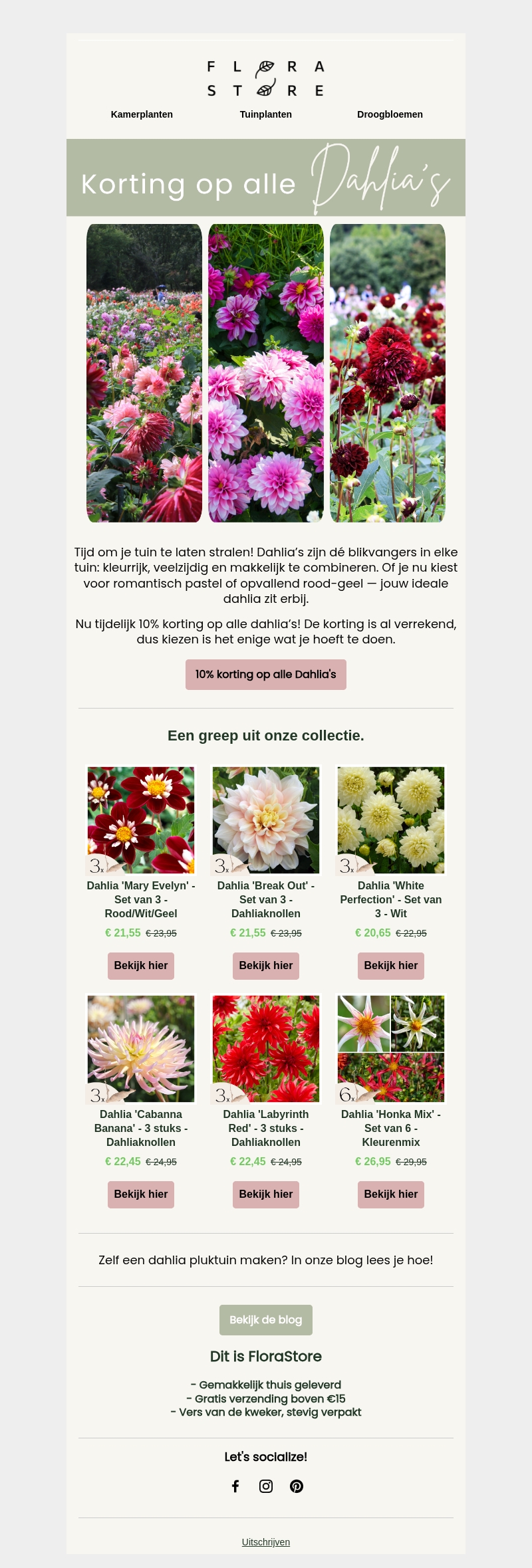
Task: View Dahlia 'Mary Evelyn' via Bekijk hier
Action: pos(141,966)
